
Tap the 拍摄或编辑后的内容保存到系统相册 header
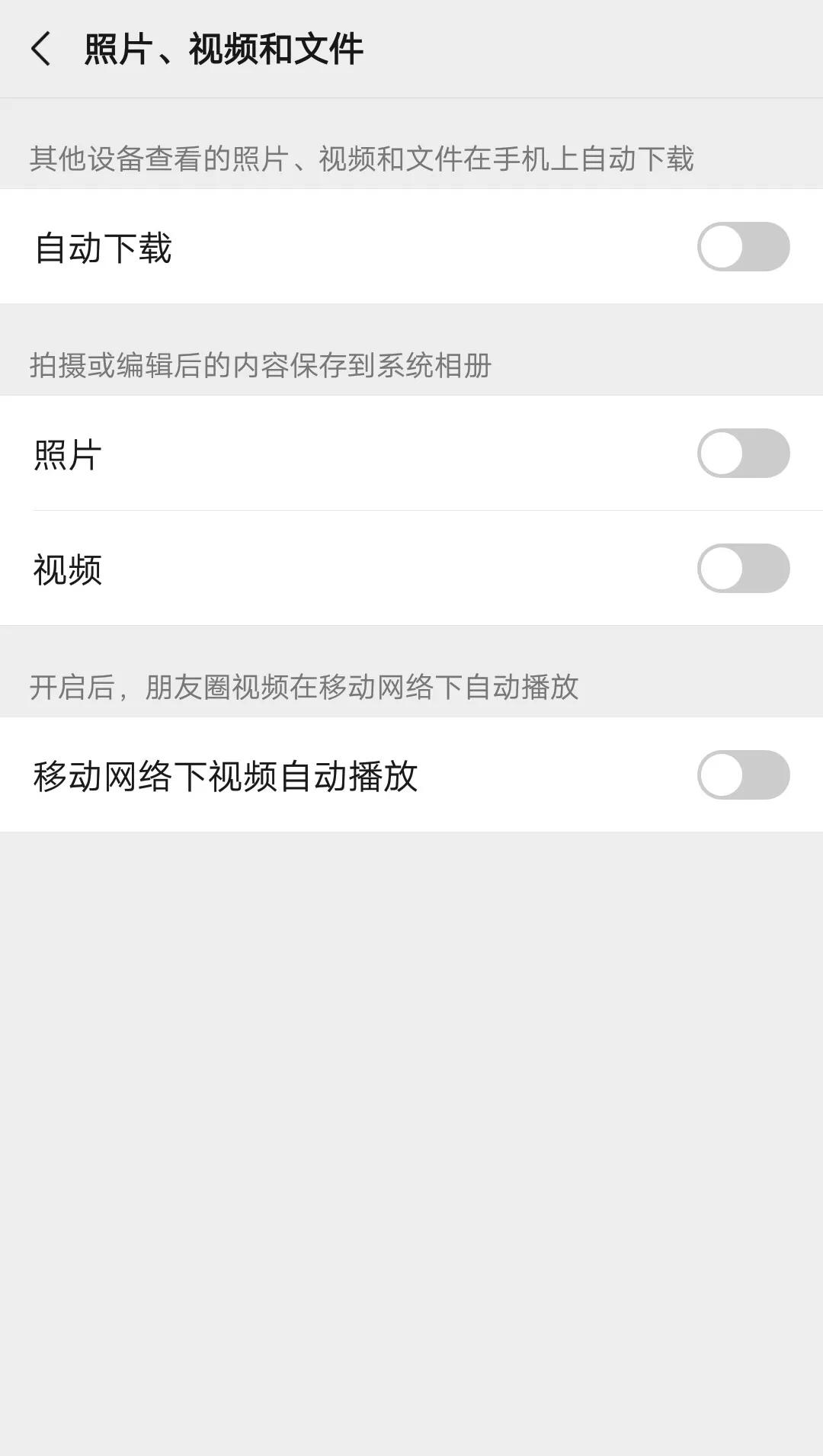tap(263, 364)
